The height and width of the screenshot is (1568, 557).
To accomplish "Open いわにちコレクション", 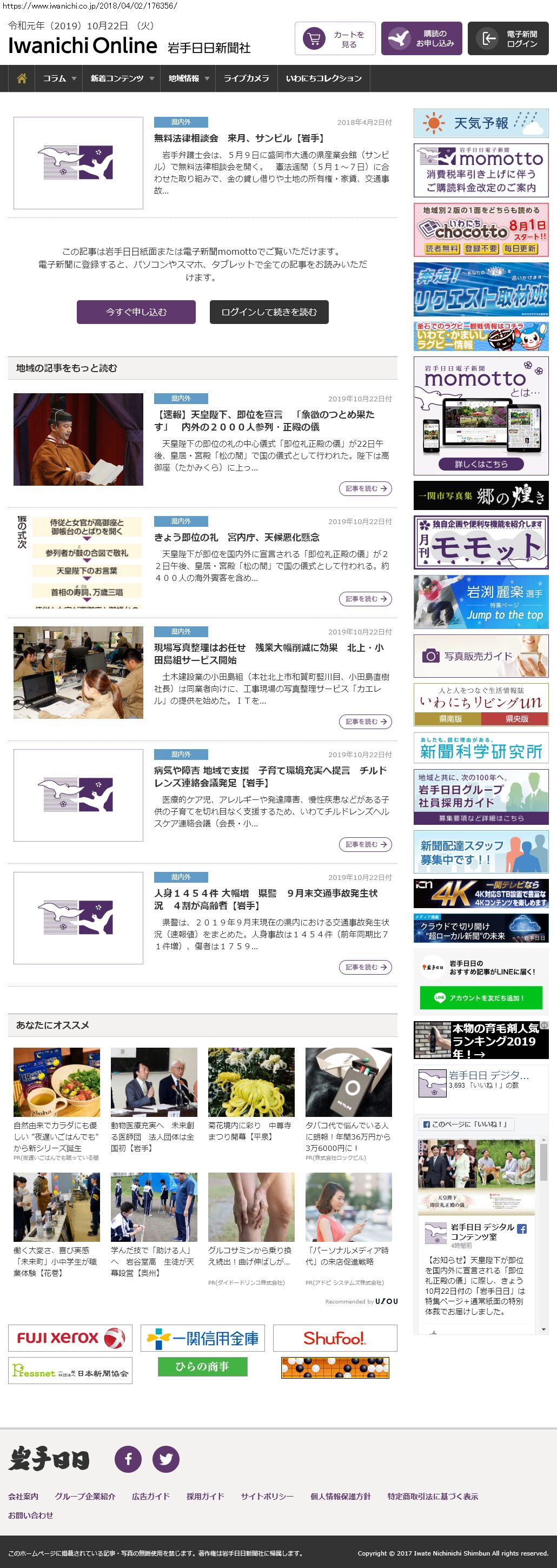I will [323, 78].
